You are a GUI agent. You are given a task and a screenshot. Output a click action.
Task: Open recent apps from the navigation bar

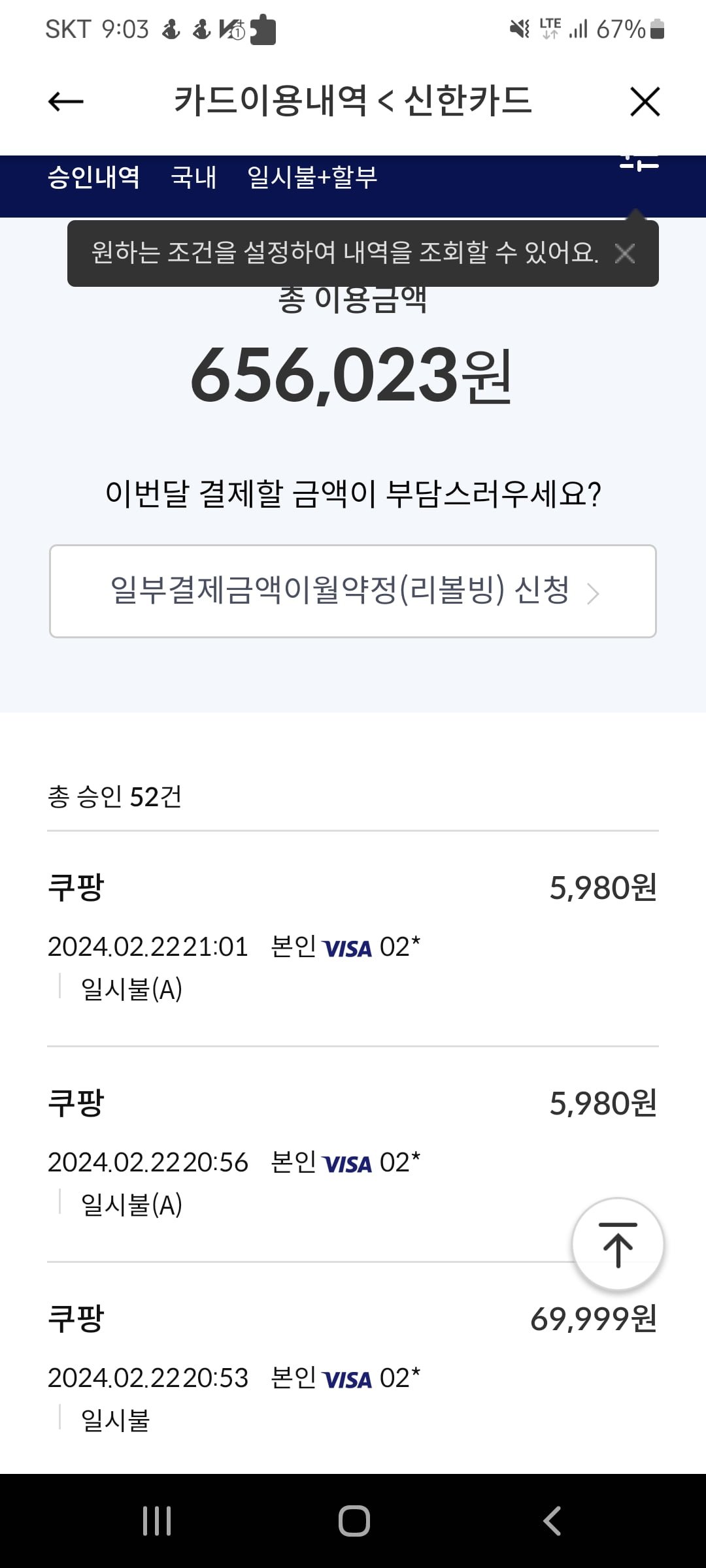tap(157, 1520)
